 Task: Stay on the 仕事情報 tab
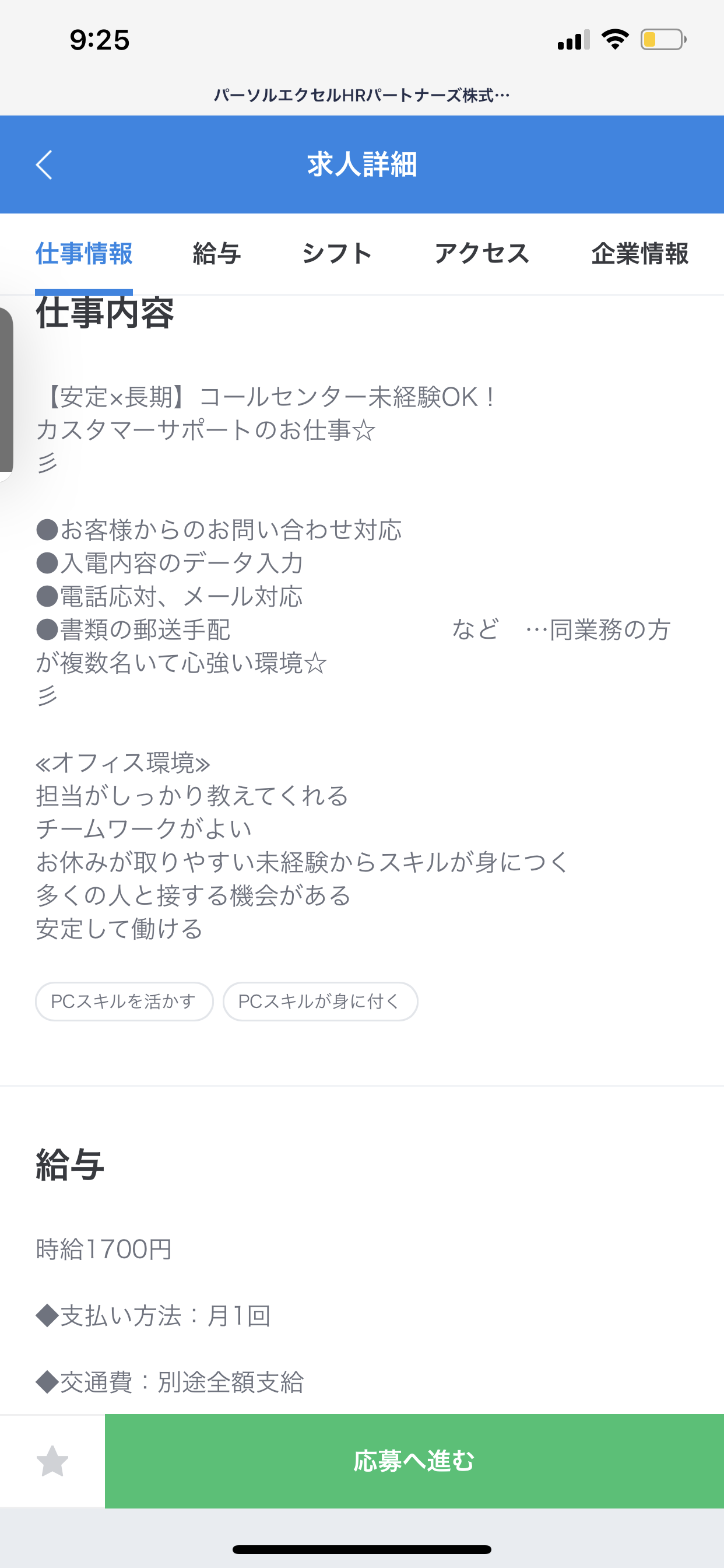(x=85, y=254)
